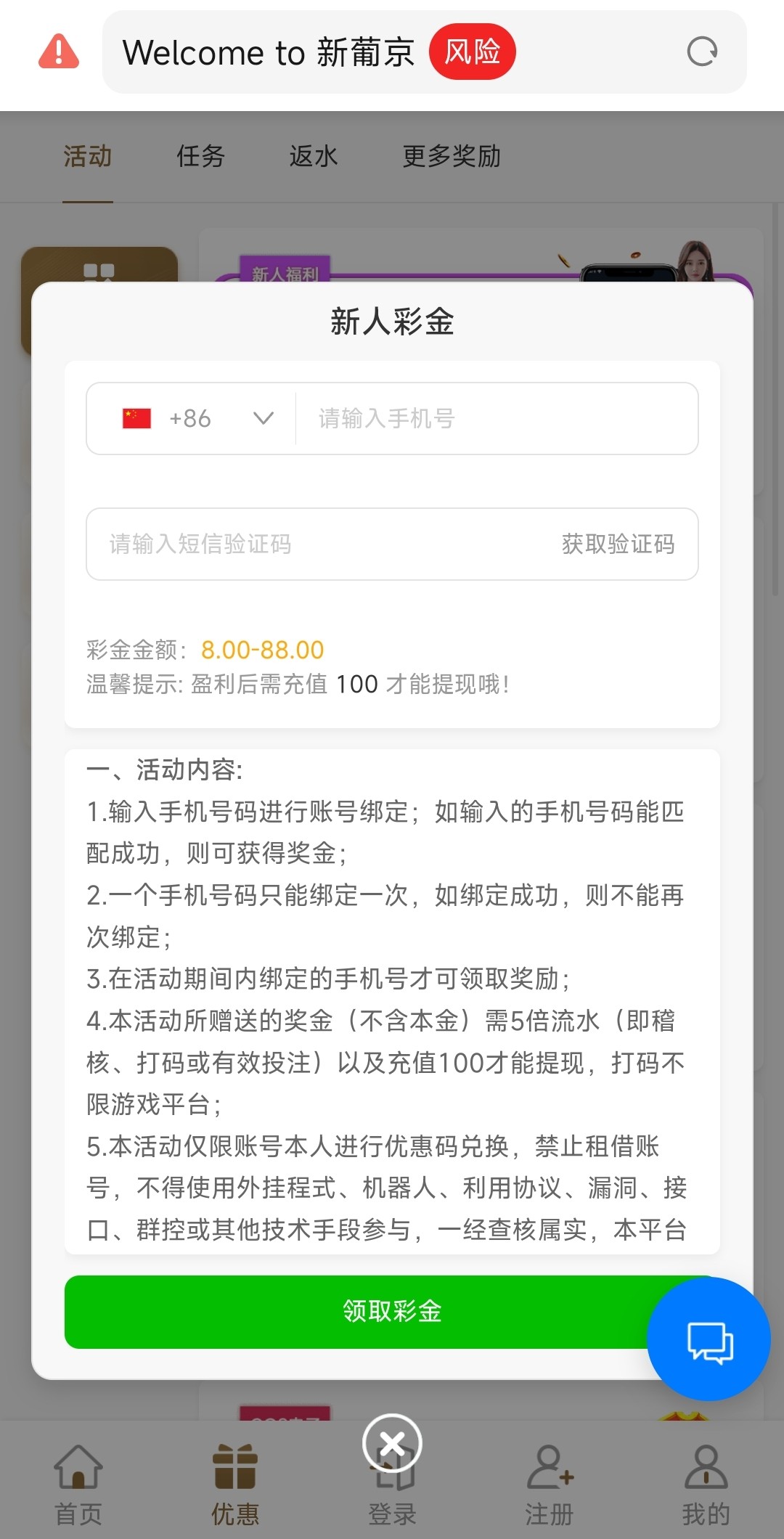Open the 更多奖励 tab
Viewport: 784px width, 1539px height.
(452, 156)
